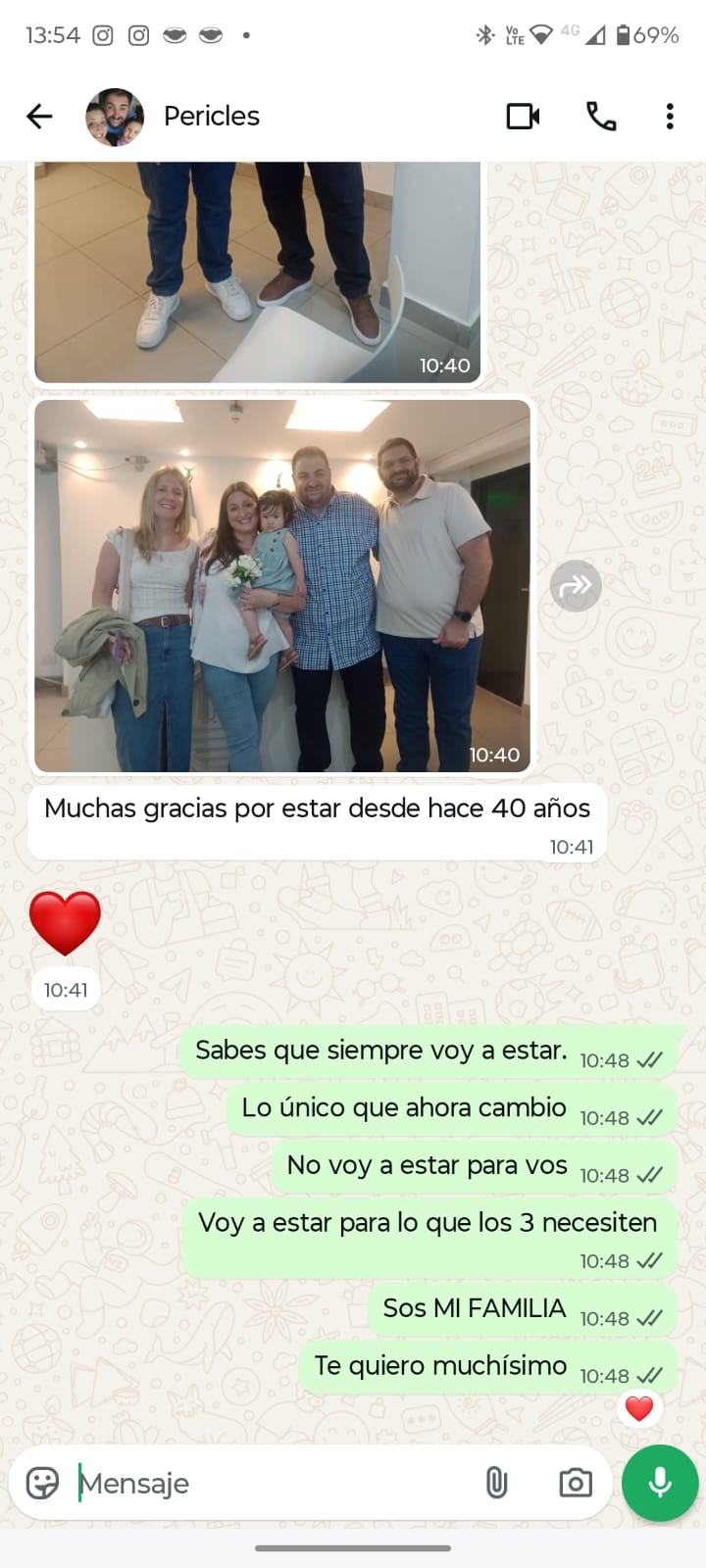Open the group photo sent at 10:40
This screenshot has height=1568, width=706.
[282, 585]
